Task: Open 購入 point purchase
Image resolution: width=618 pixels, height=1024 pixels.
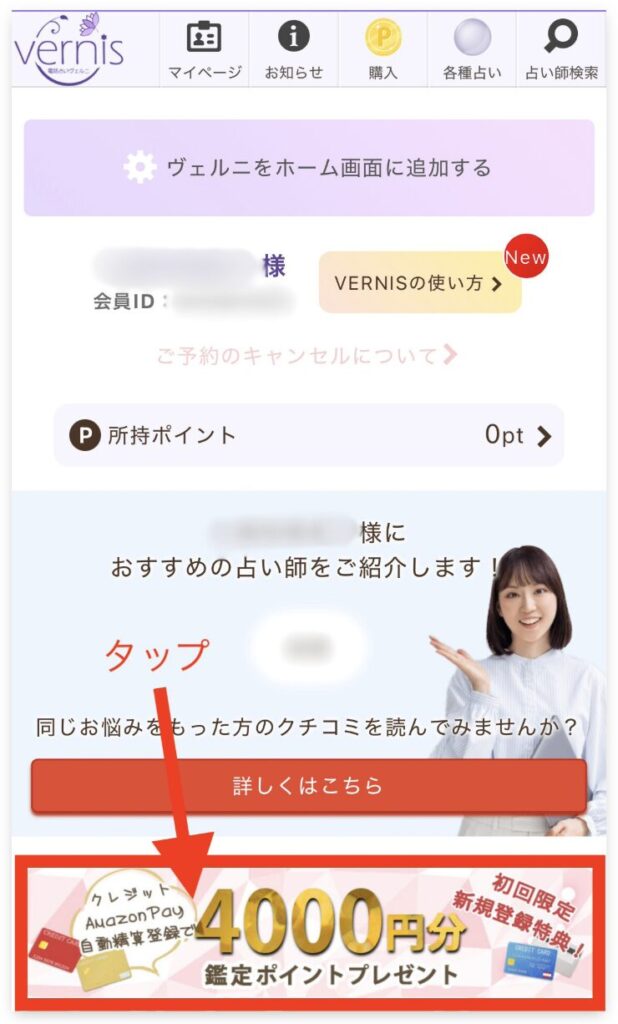Action: (x=382, y=51)
